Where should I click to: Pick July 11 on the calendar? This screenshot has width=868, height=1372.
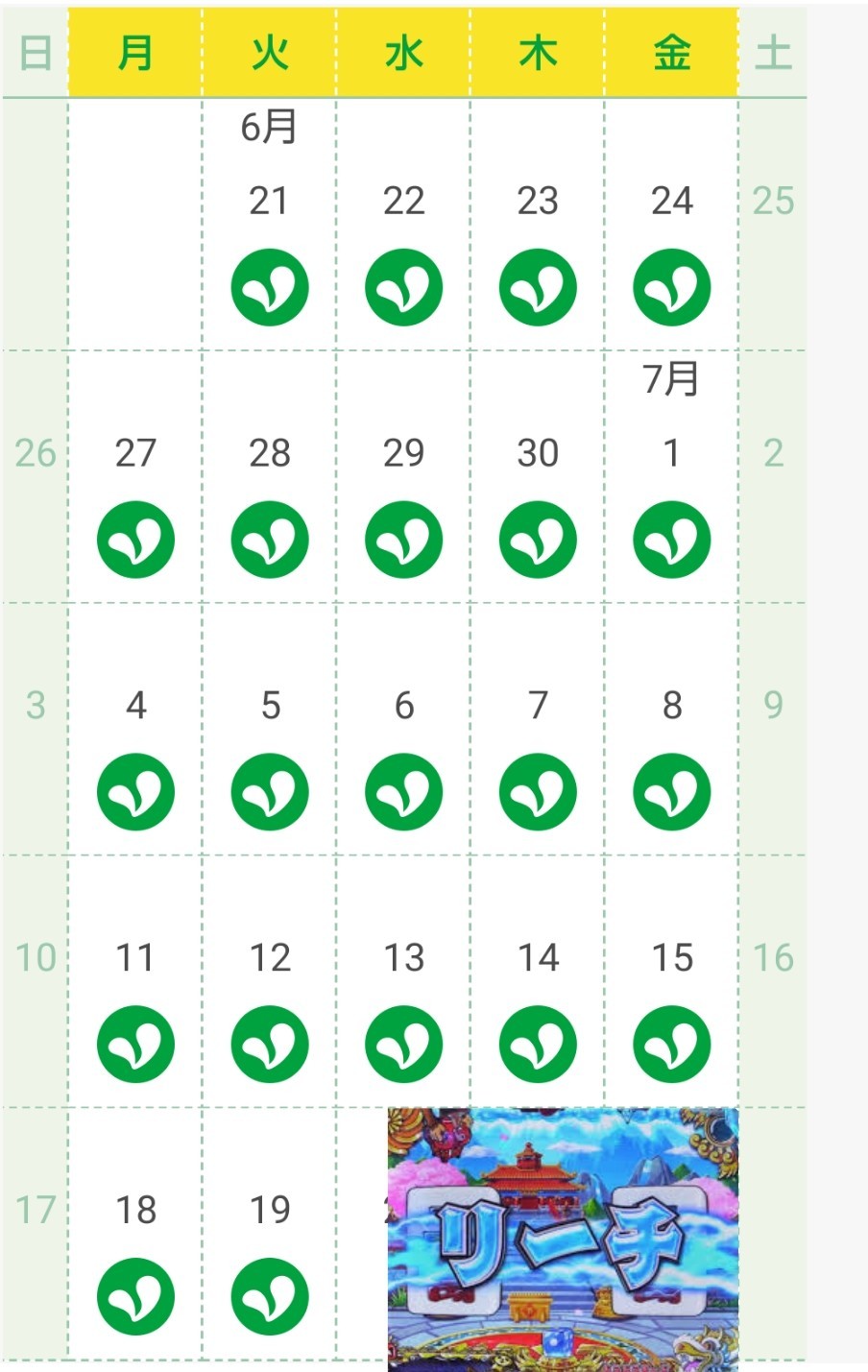[135, 958]
